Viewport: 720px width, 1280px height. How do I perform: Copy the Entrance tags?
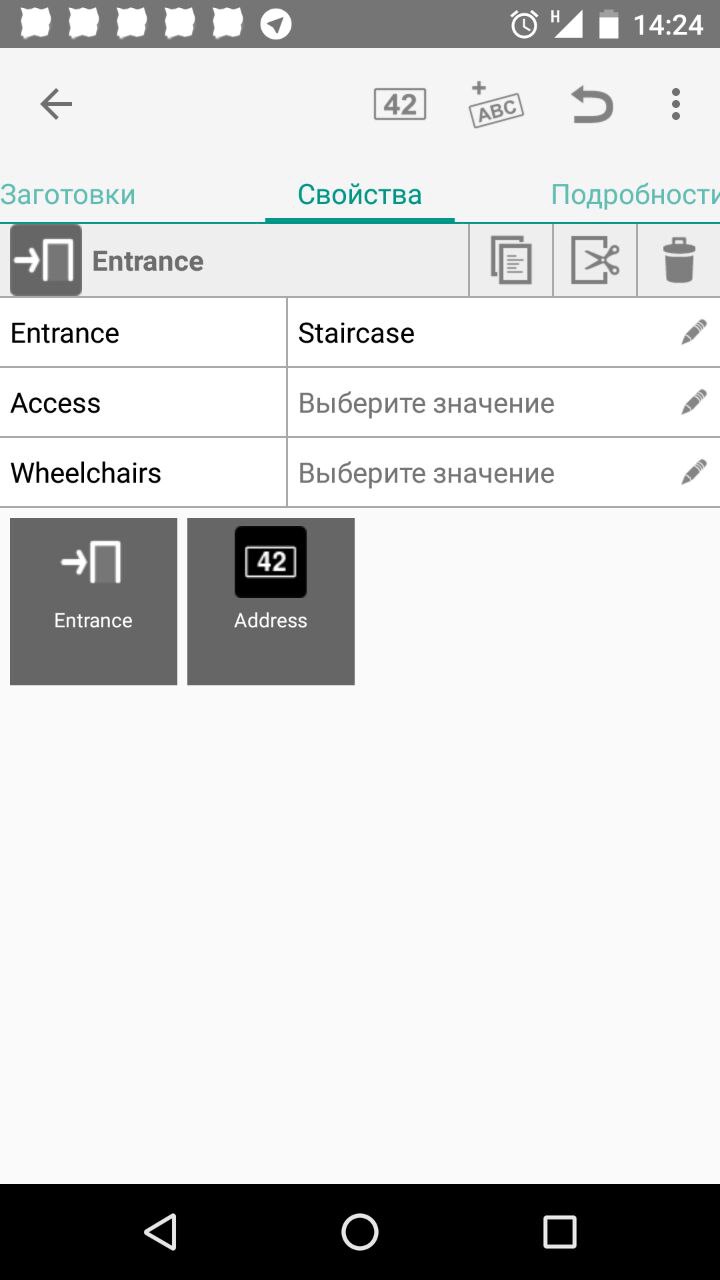[x=511, y=261]
